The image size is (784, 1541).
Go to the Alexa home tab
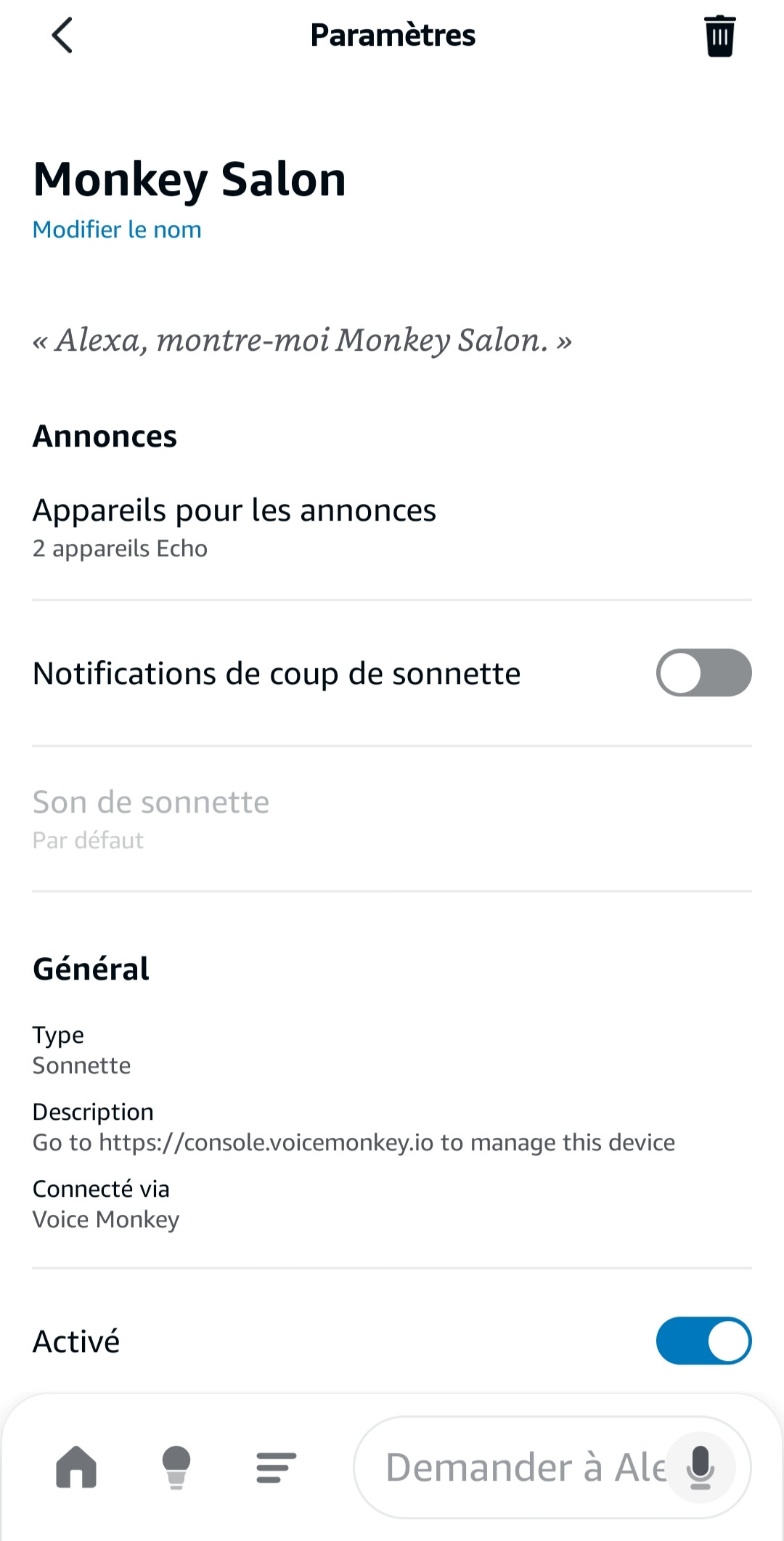click(x=76, y=1467)
